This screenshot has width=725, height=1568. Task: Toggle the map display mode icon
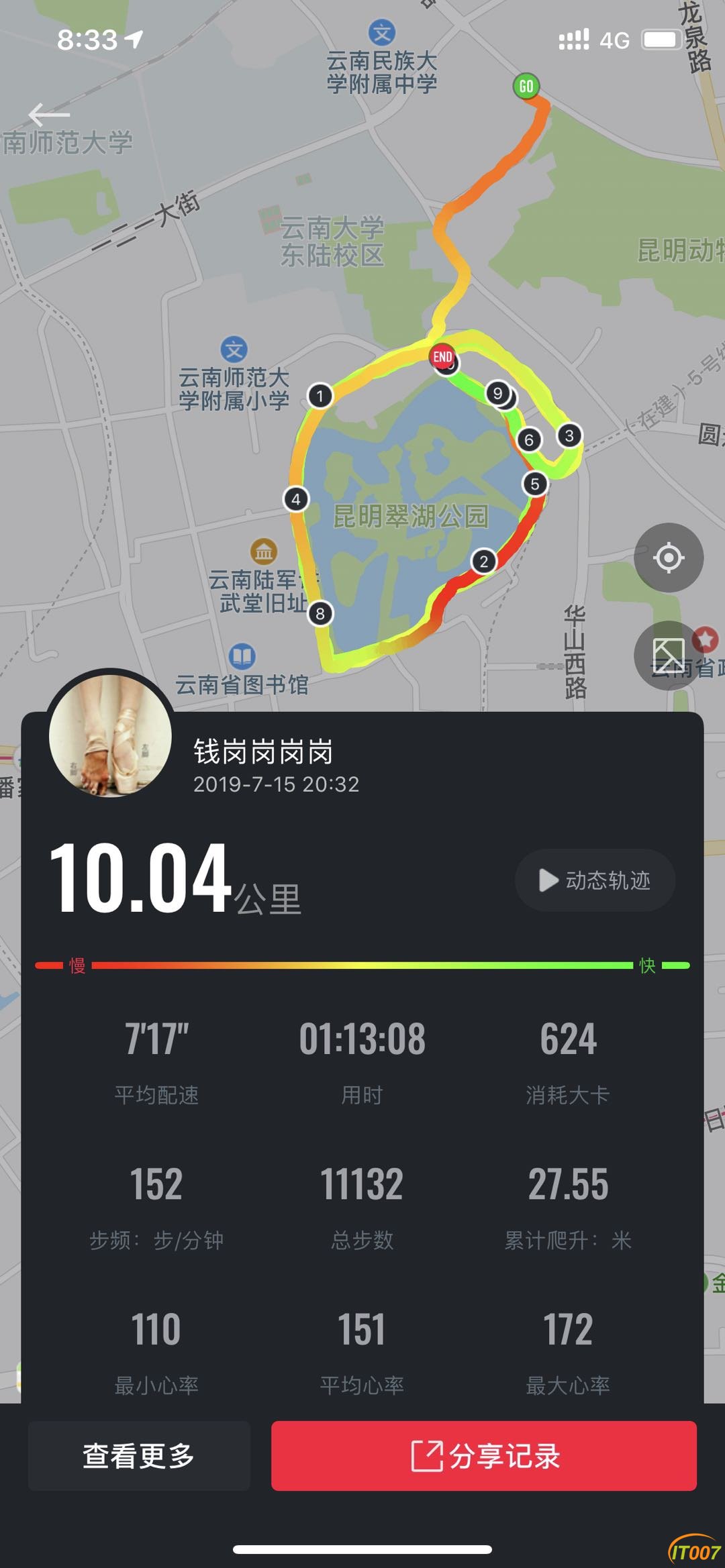click(668, 656)
